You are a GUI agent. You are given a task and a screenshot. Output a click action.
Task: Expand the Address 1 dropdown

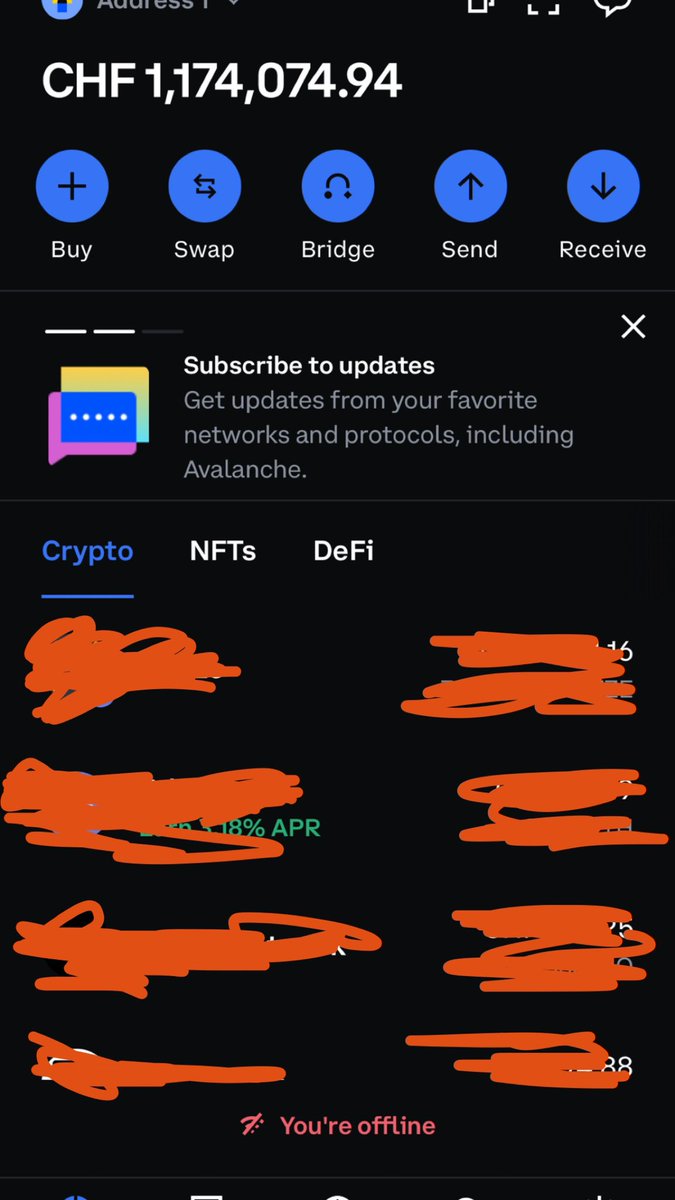click(233, 4)
